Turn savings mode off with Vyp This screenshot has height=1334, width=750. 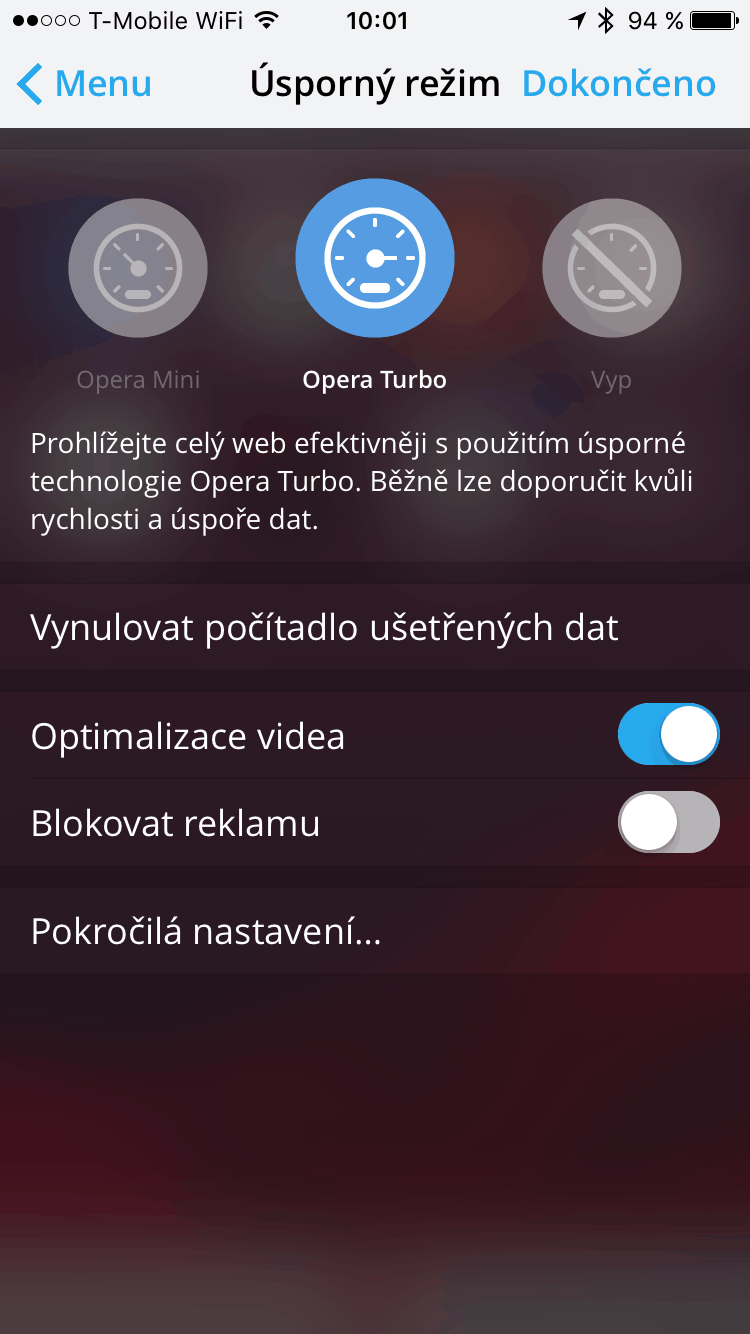(612, 267)
